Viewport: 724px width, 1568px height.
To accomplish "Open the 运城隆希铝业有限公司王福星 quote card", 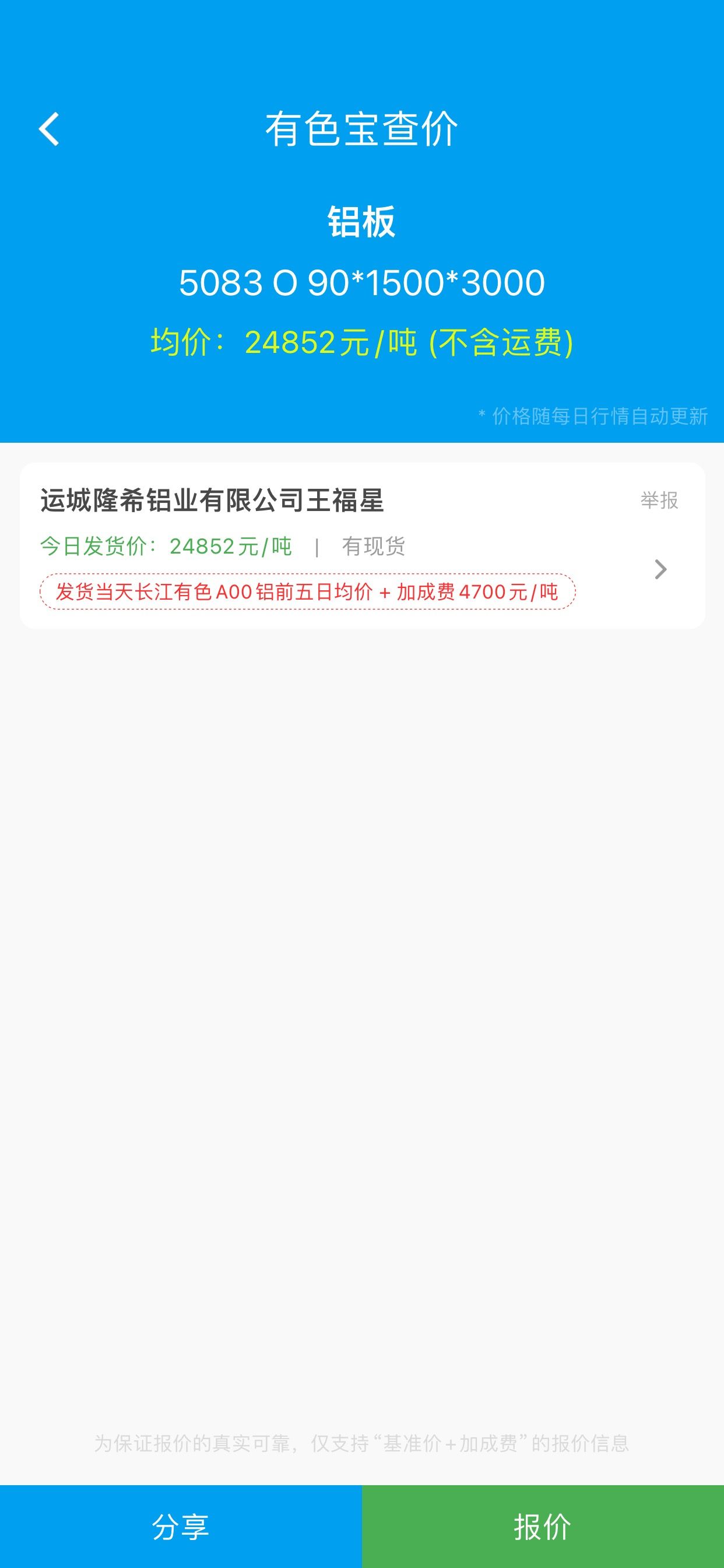I will (x=362, y=545).
